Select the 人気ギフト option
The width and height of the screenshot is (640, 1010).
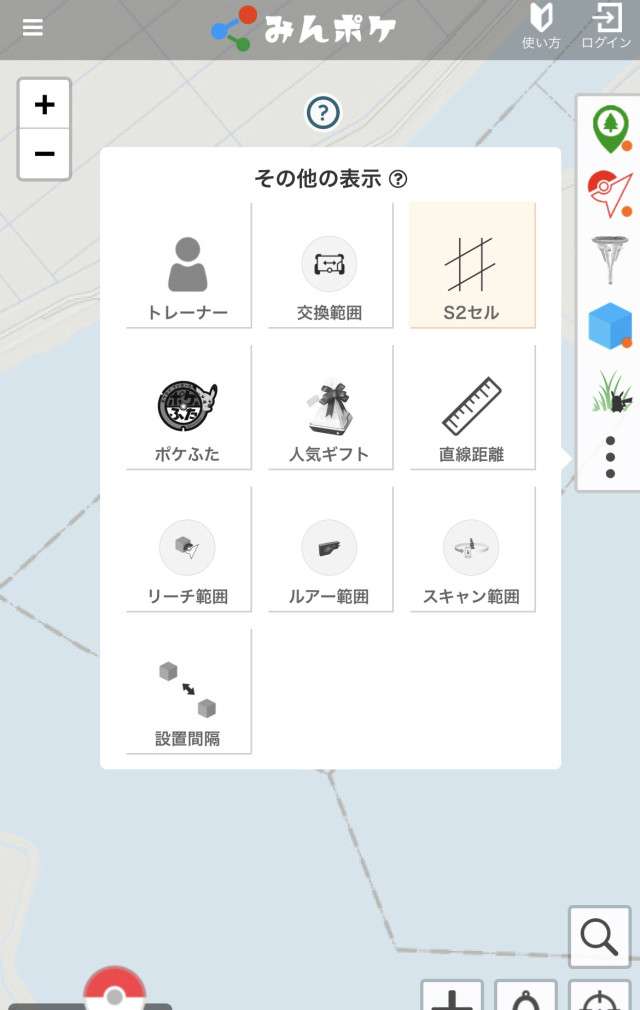[x=329, y=408]
